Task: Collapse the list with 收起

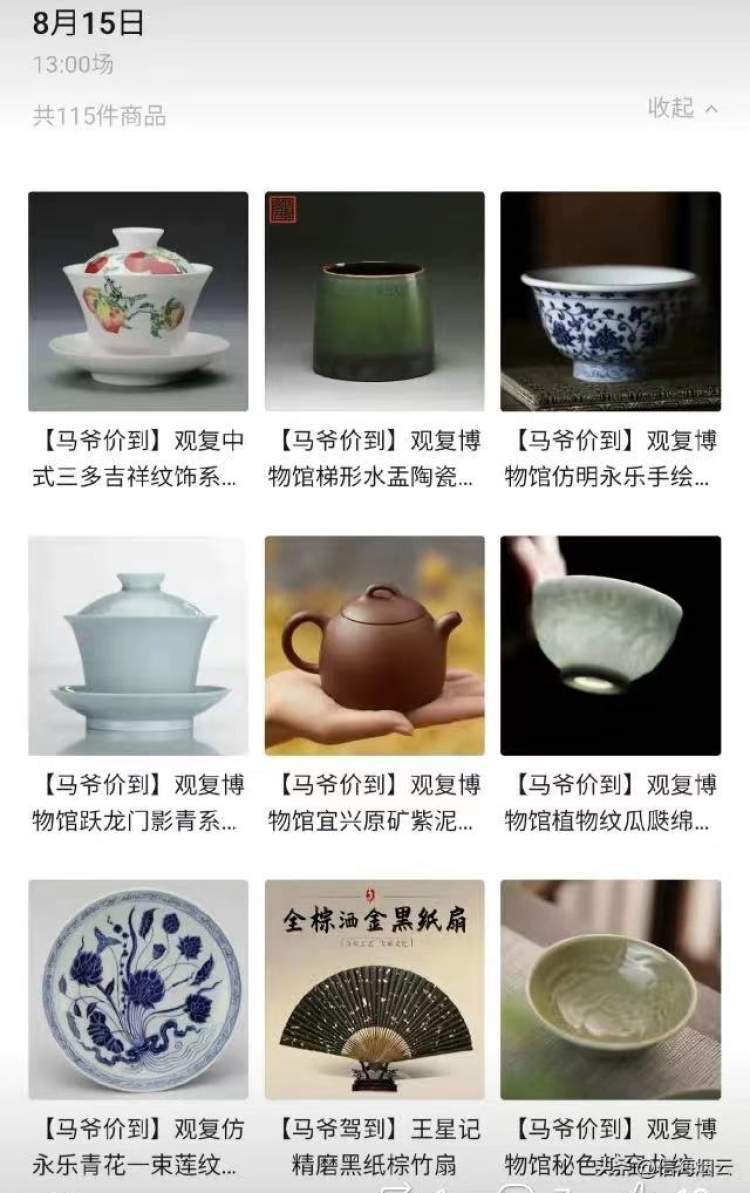Action: 682,108
